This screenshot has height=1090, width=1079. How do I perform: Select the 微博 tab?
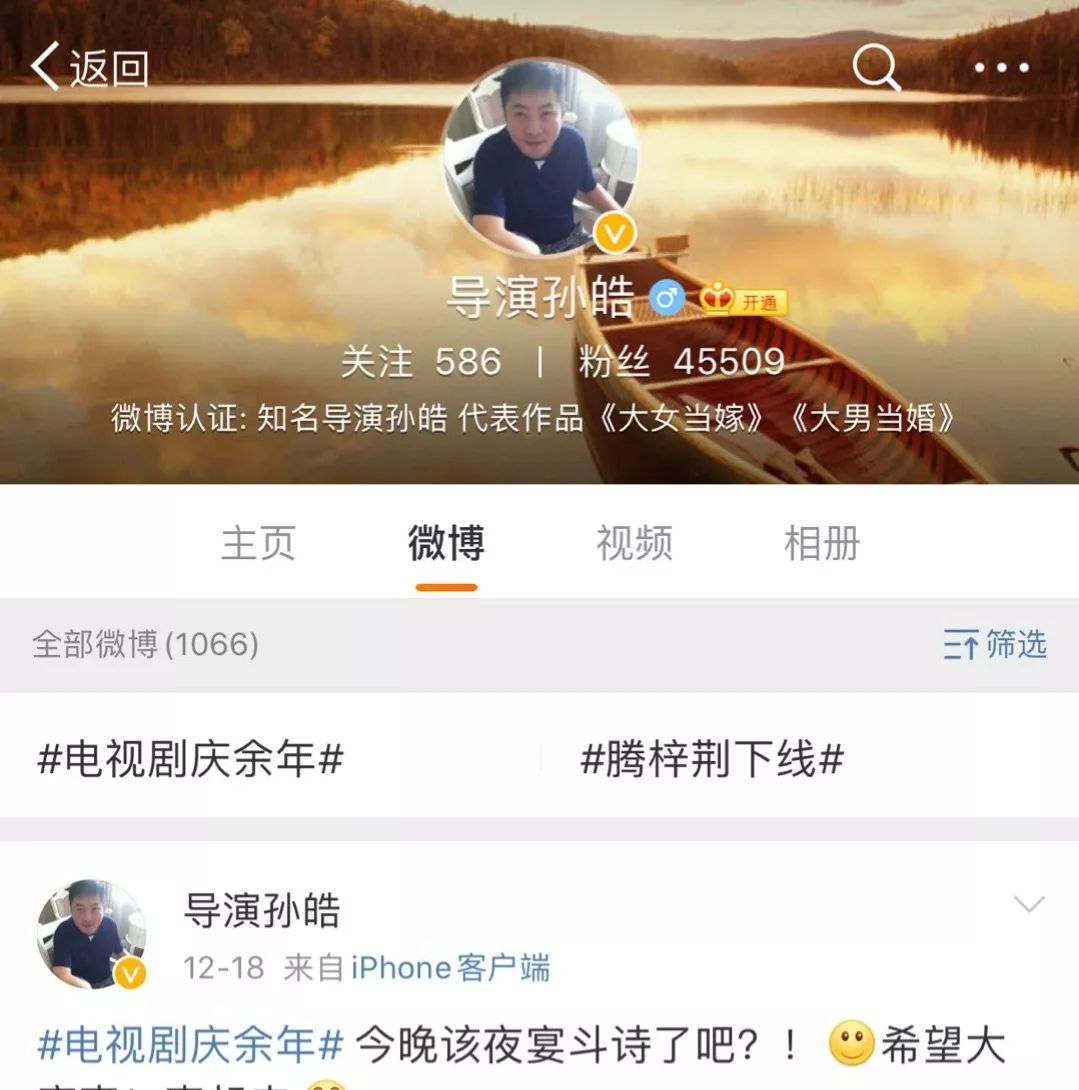446,543
